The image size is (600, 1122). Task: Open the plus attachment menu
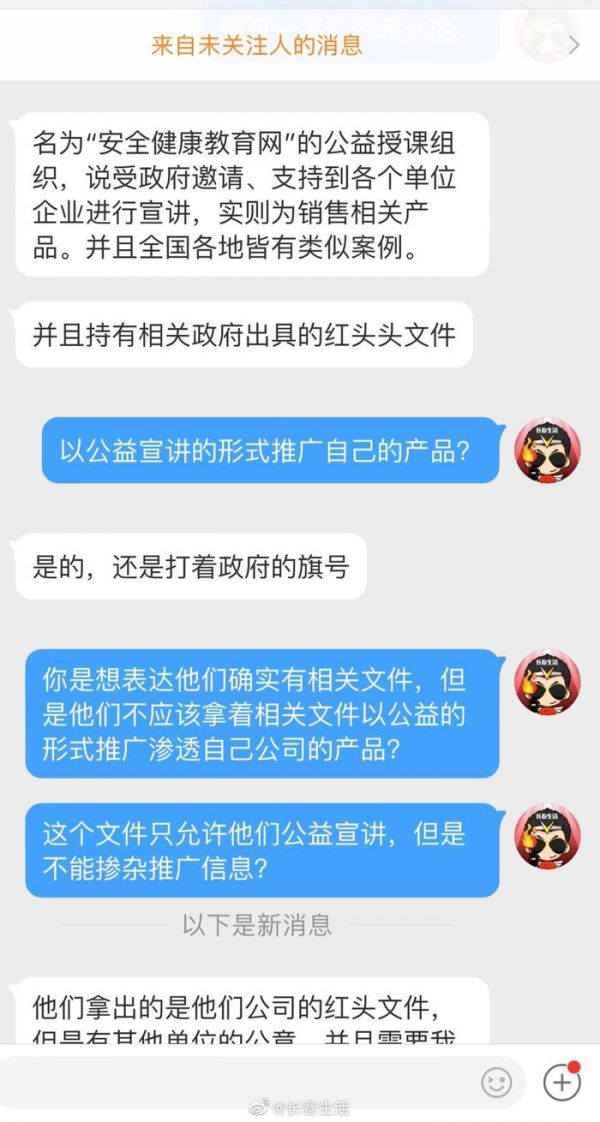pyautogui.click(x=562, y=1081)
